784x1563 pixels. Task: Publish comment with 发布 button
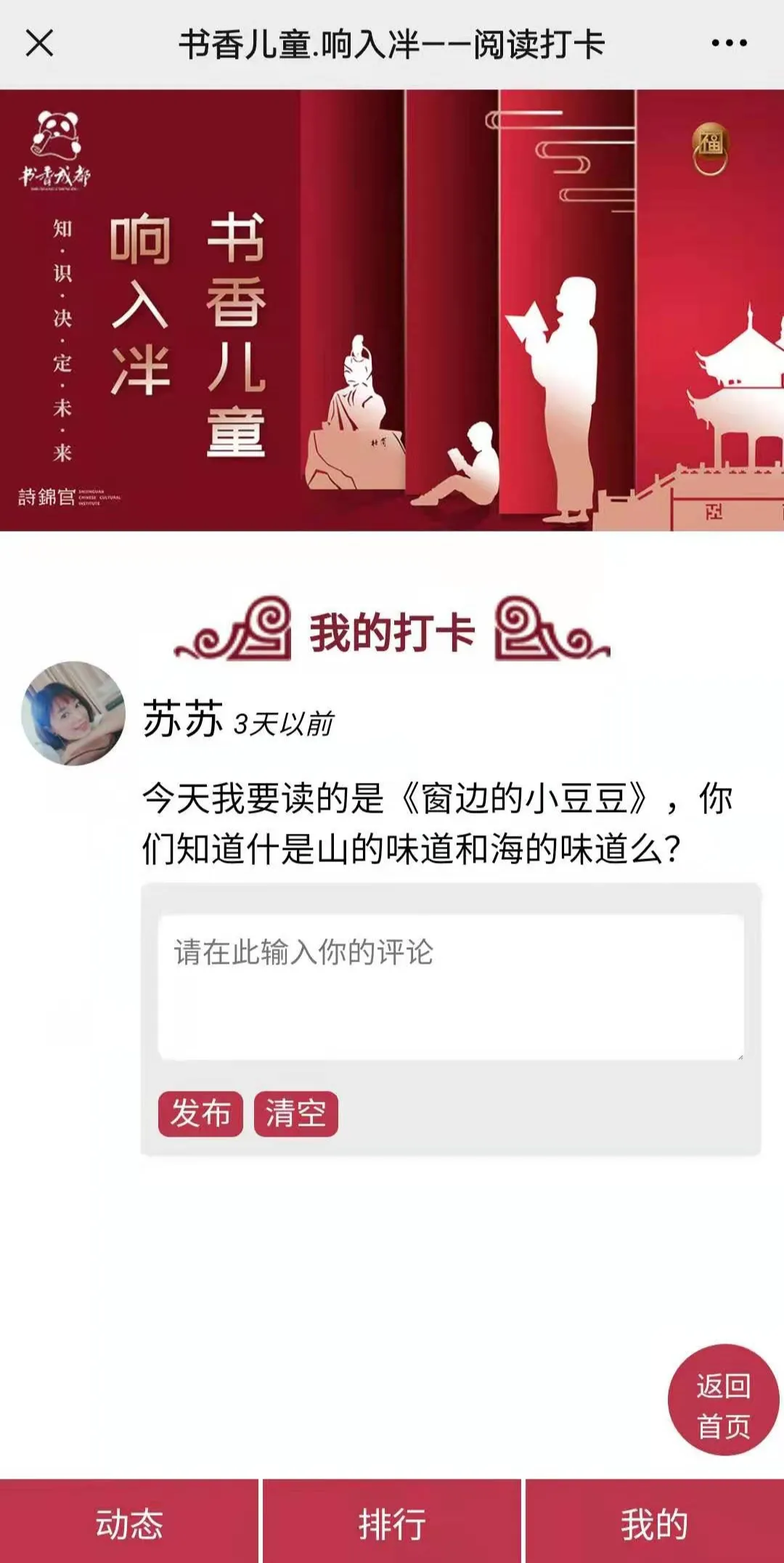[x=200, y=1113]
